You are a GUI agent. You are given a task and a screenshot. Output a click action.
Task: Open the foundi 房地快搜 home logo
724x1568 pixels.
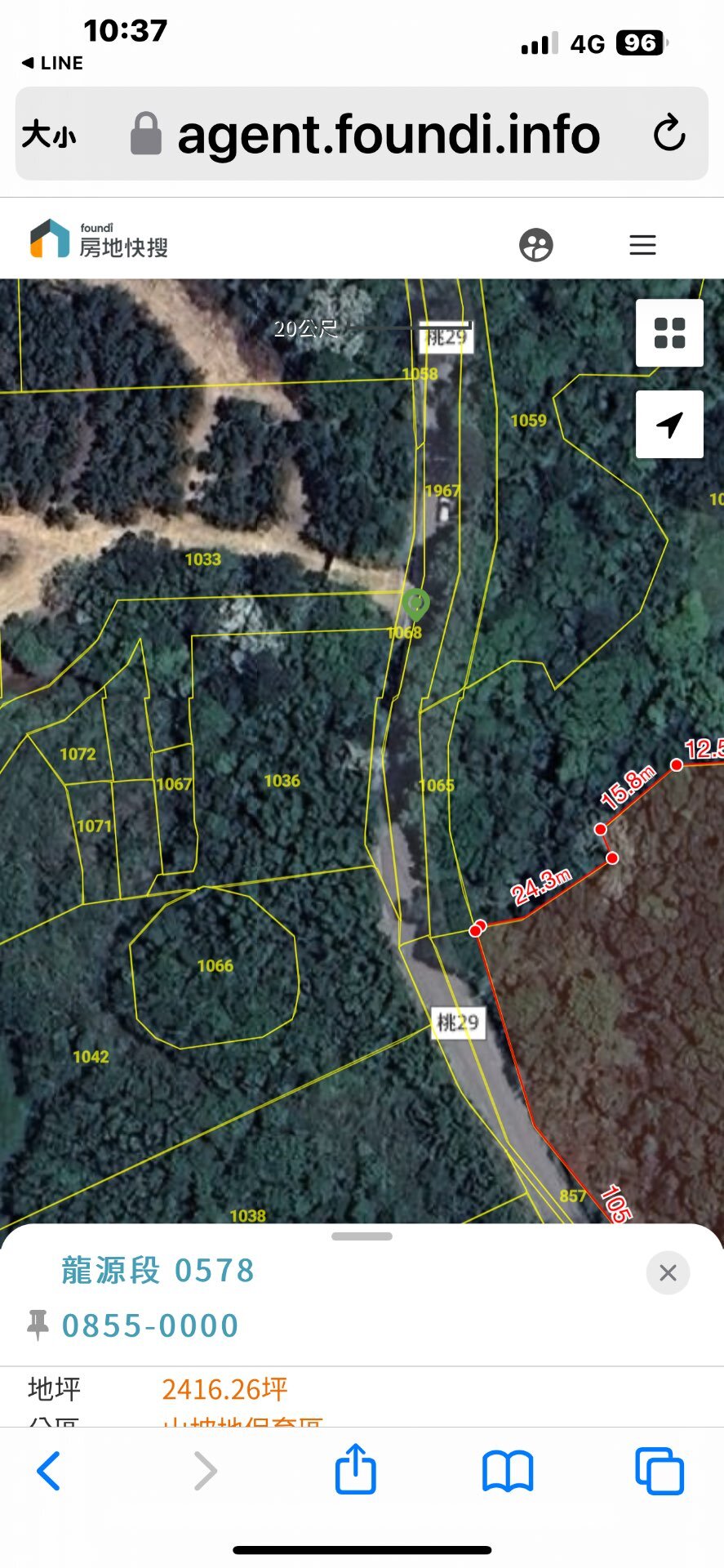click(100, 239)
